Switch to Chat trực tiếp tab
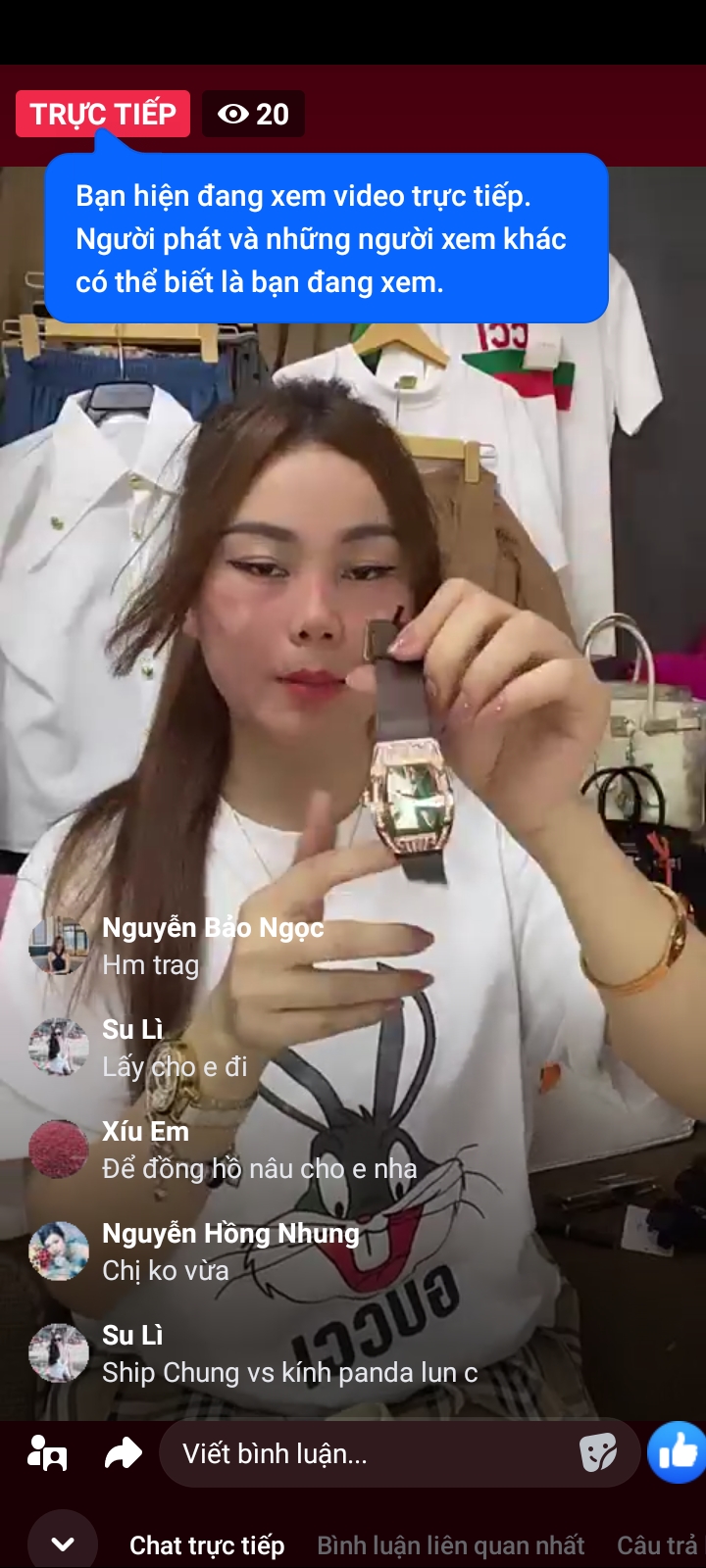 207,1545
